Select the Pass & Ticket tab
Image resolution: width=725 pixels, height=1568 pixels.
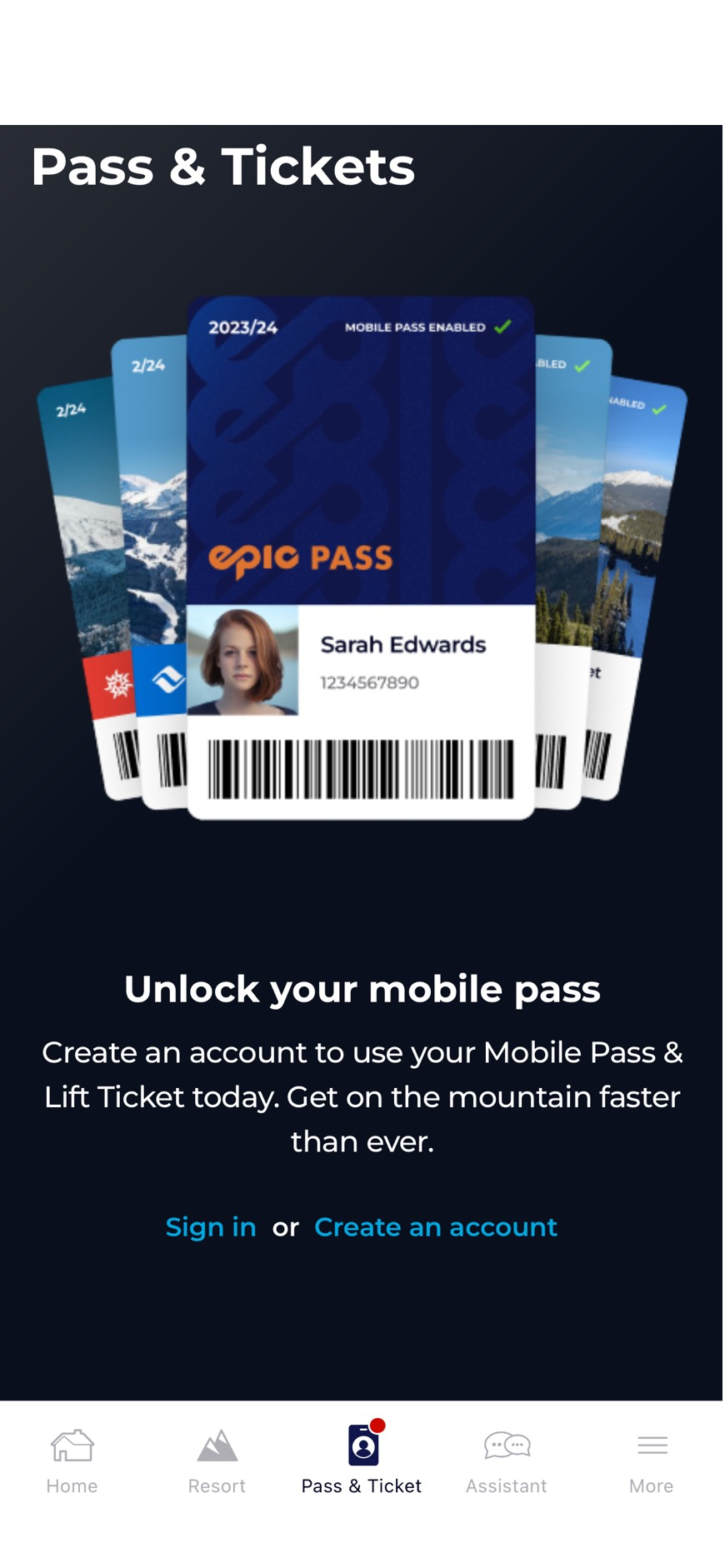tap(362, 1460)
